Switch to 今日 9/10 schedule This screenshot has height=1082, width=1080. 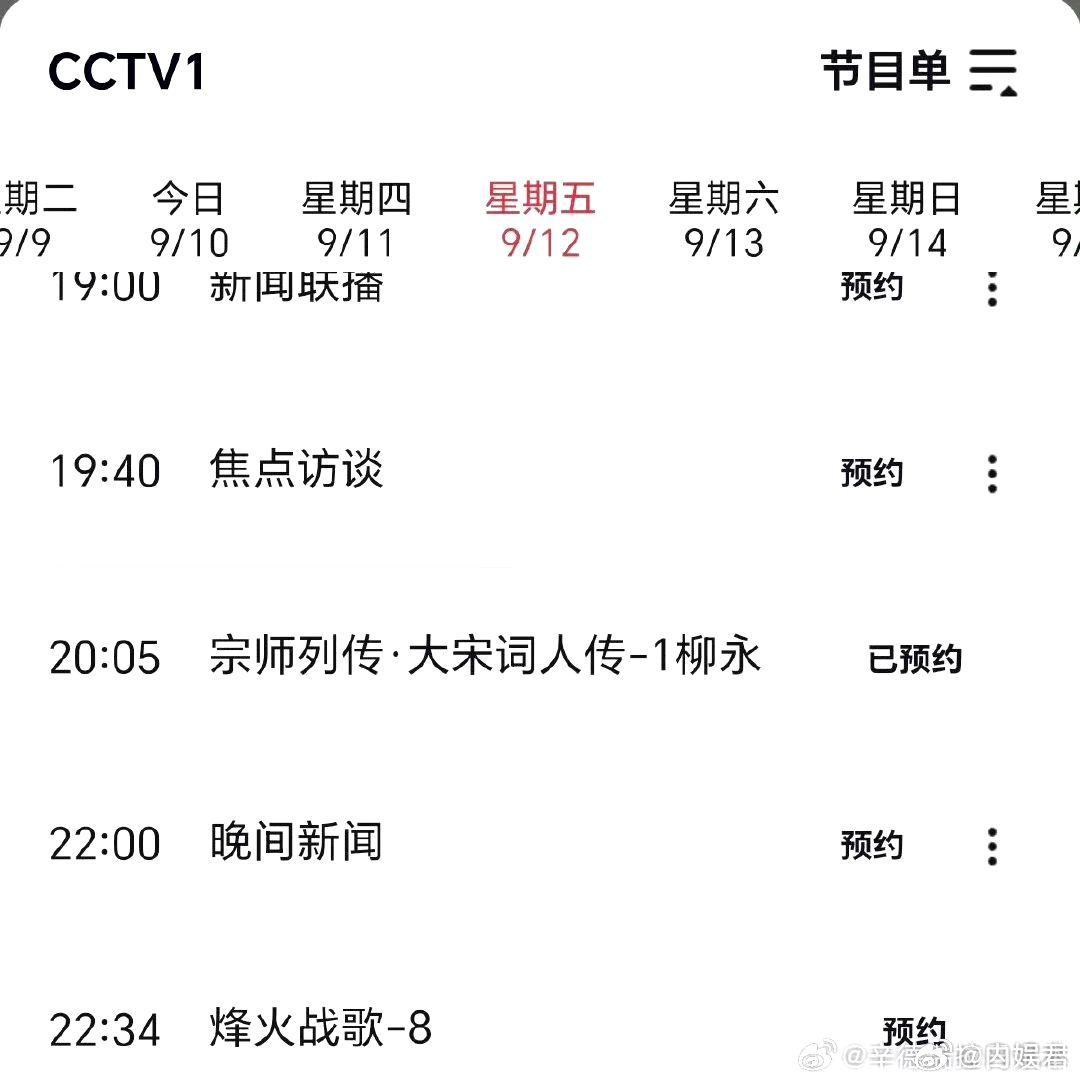click(189, 220)
